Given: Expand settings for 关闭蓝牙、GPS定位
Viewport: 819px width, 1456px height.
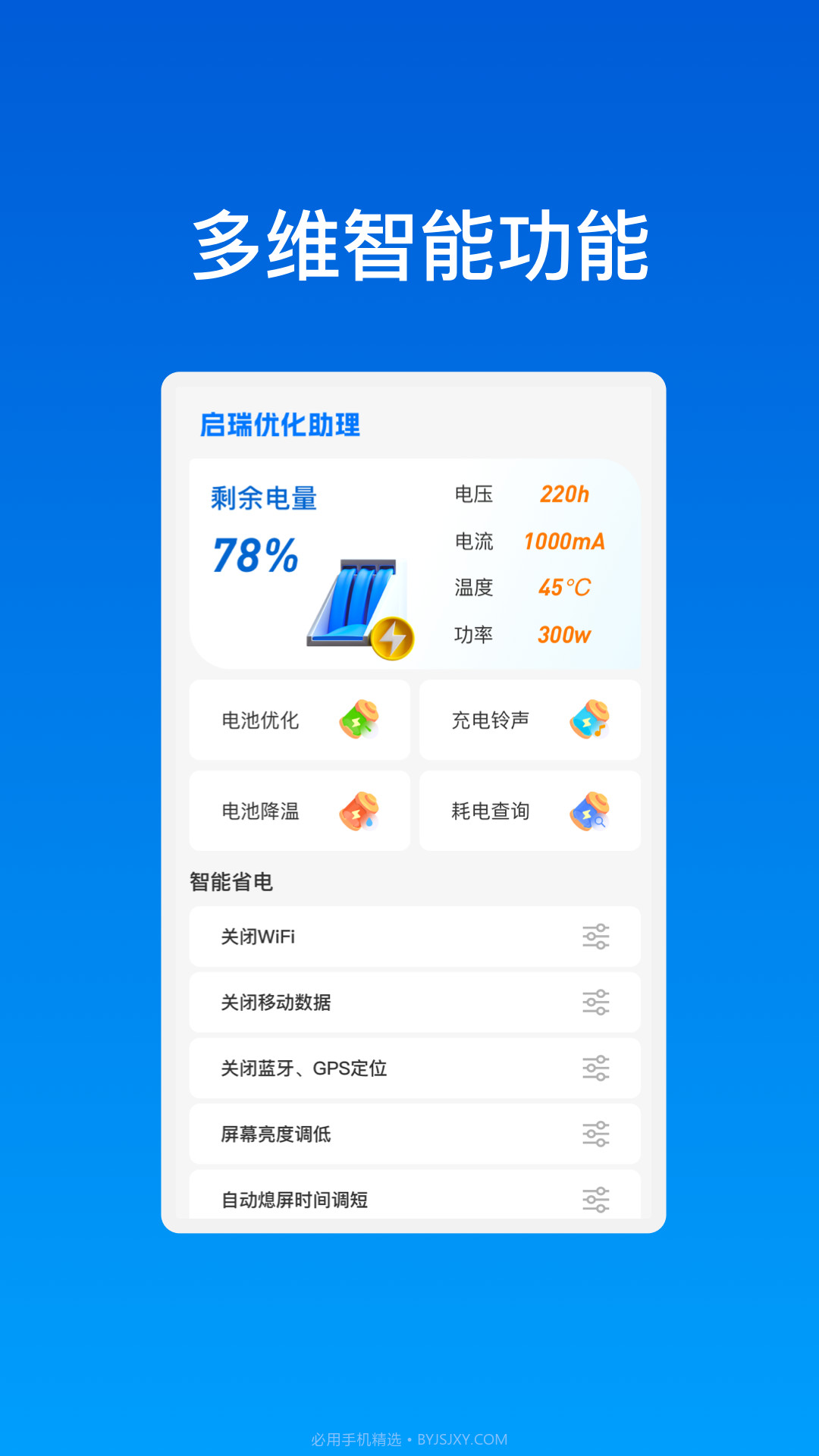Looking at the screenshot, I should [596, 1068].
